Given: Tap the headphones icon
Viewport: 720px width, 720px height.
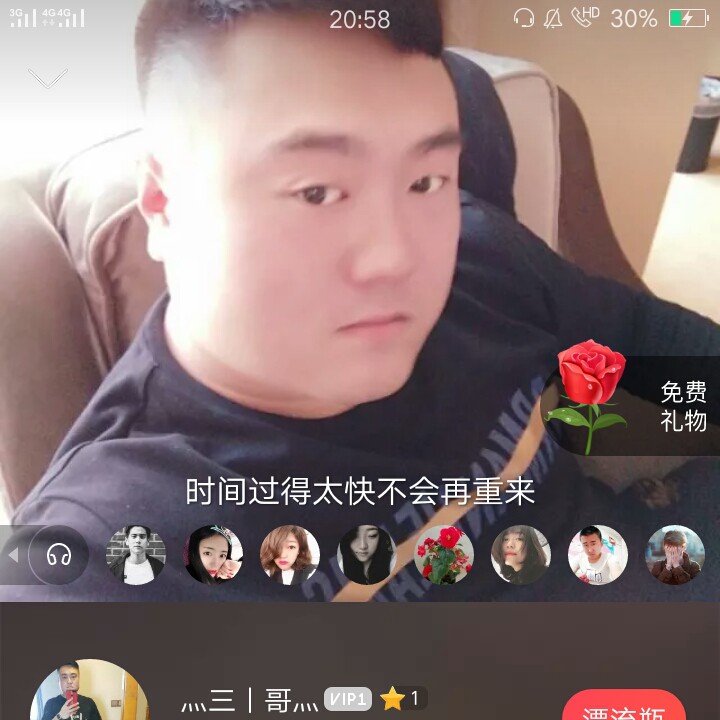Looking at the screenshot, I should (59, 555).
